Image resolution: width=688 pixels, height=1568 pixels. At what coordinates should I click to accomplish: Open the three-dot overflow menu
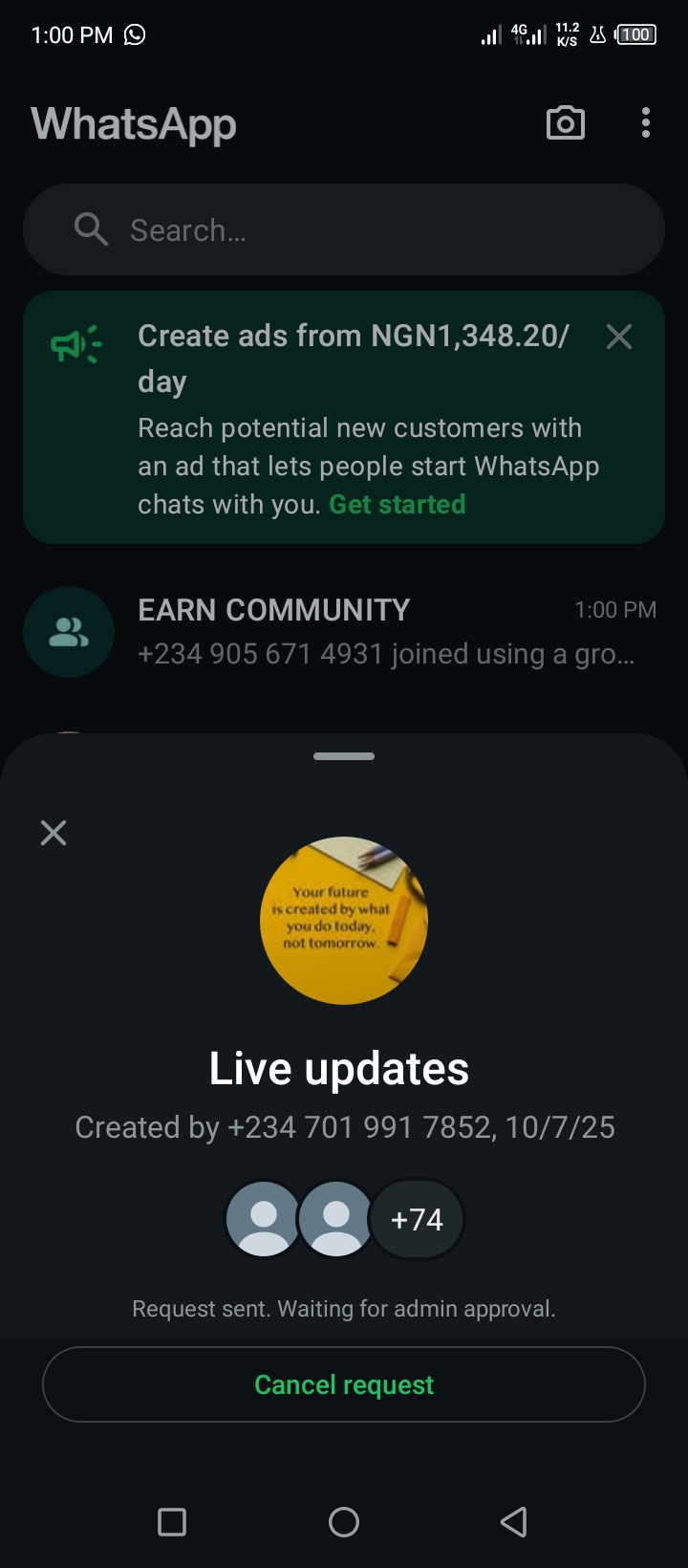[x=646, y=123]
